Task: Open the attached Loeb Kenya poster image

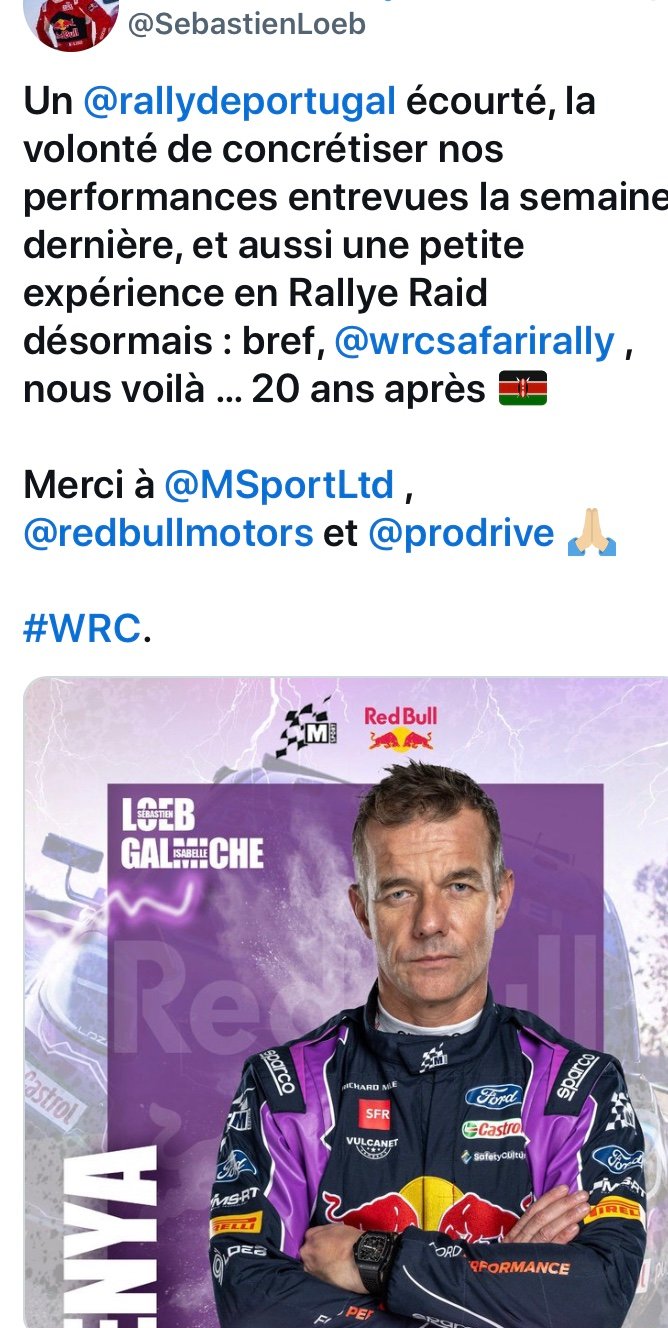Action: pos(345,1000)
